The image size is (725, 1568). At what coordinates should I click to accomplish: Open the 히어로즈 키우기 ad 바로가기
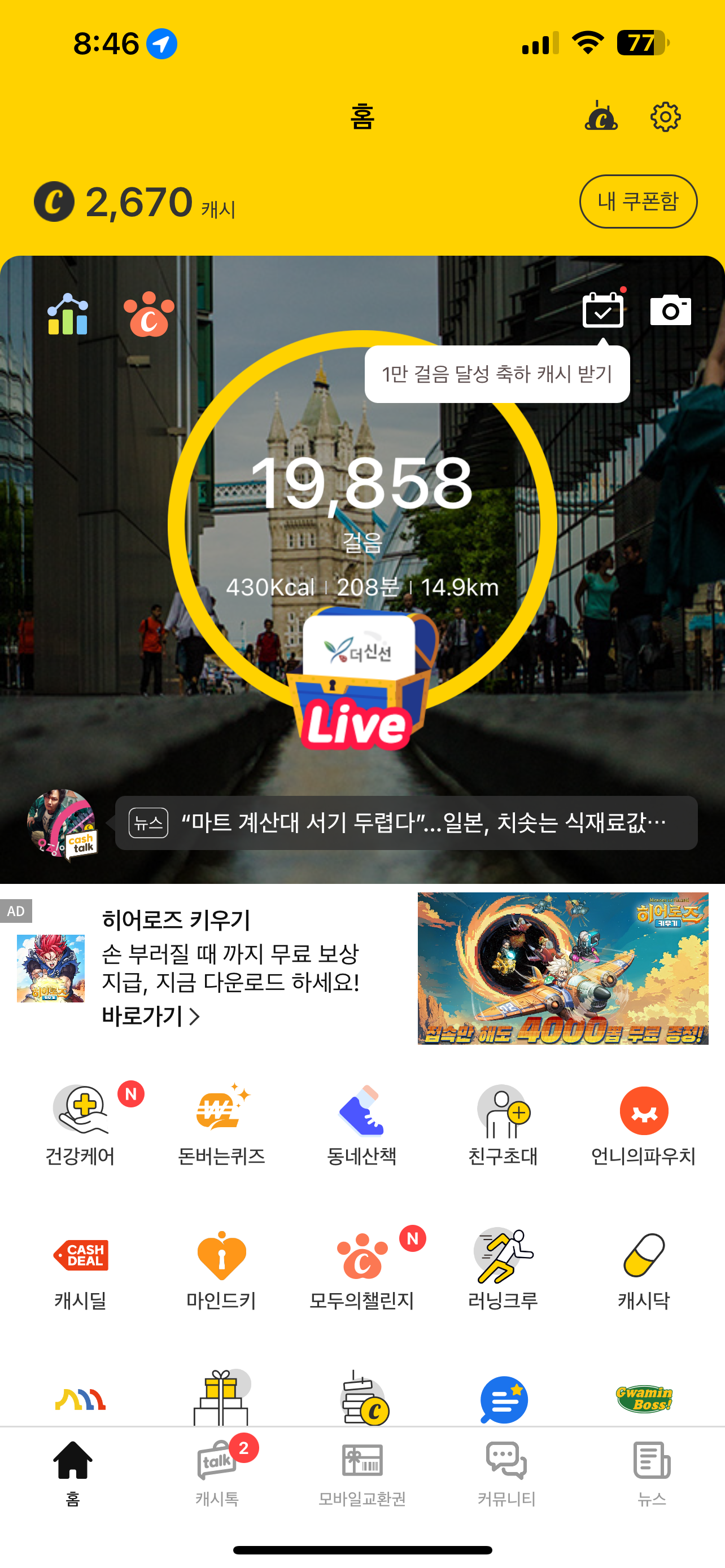click(x=151, y=1016)
